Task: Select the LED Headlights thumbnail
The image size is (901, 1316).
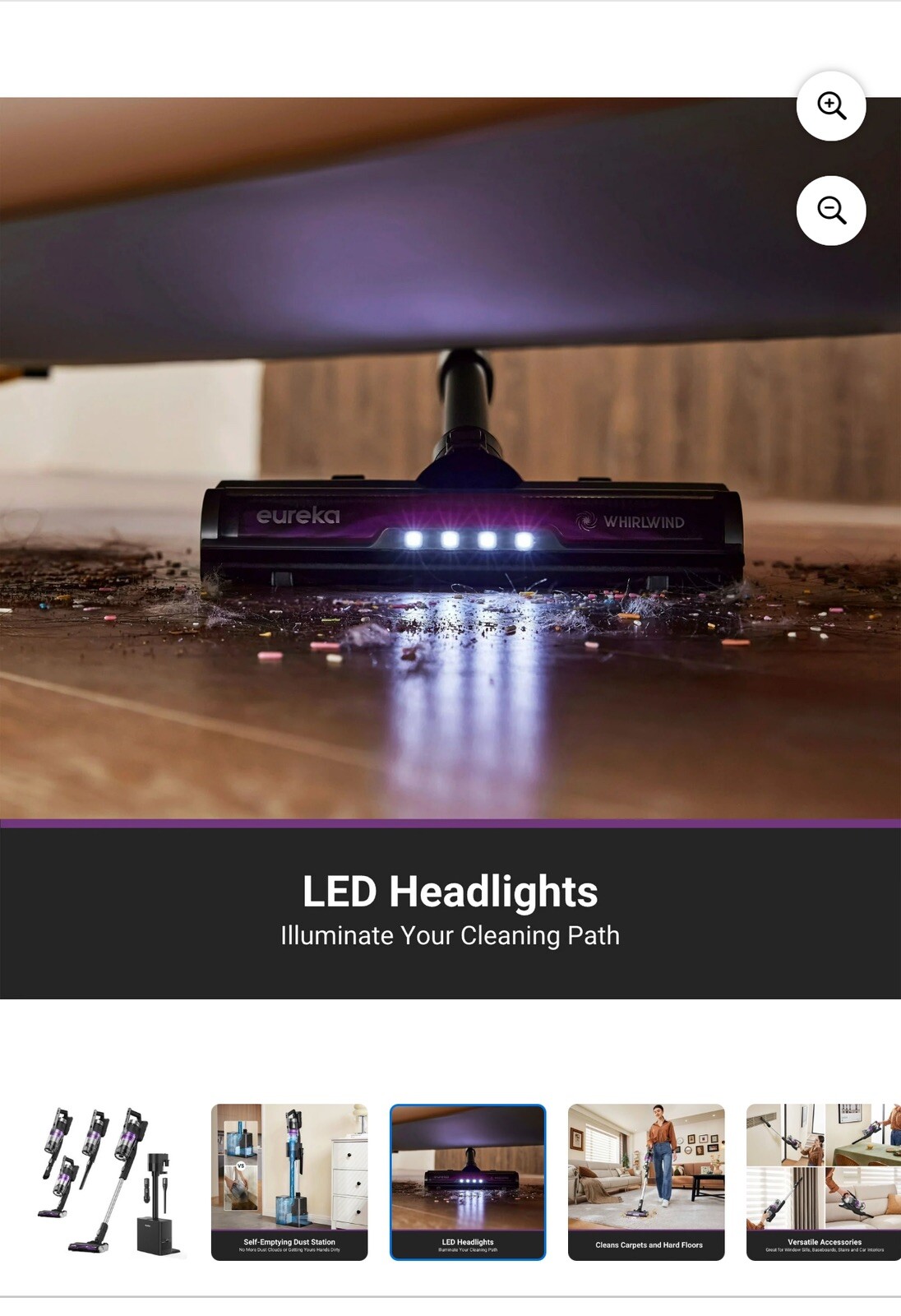Action: pyautogui.click(x=468, y=1181)
